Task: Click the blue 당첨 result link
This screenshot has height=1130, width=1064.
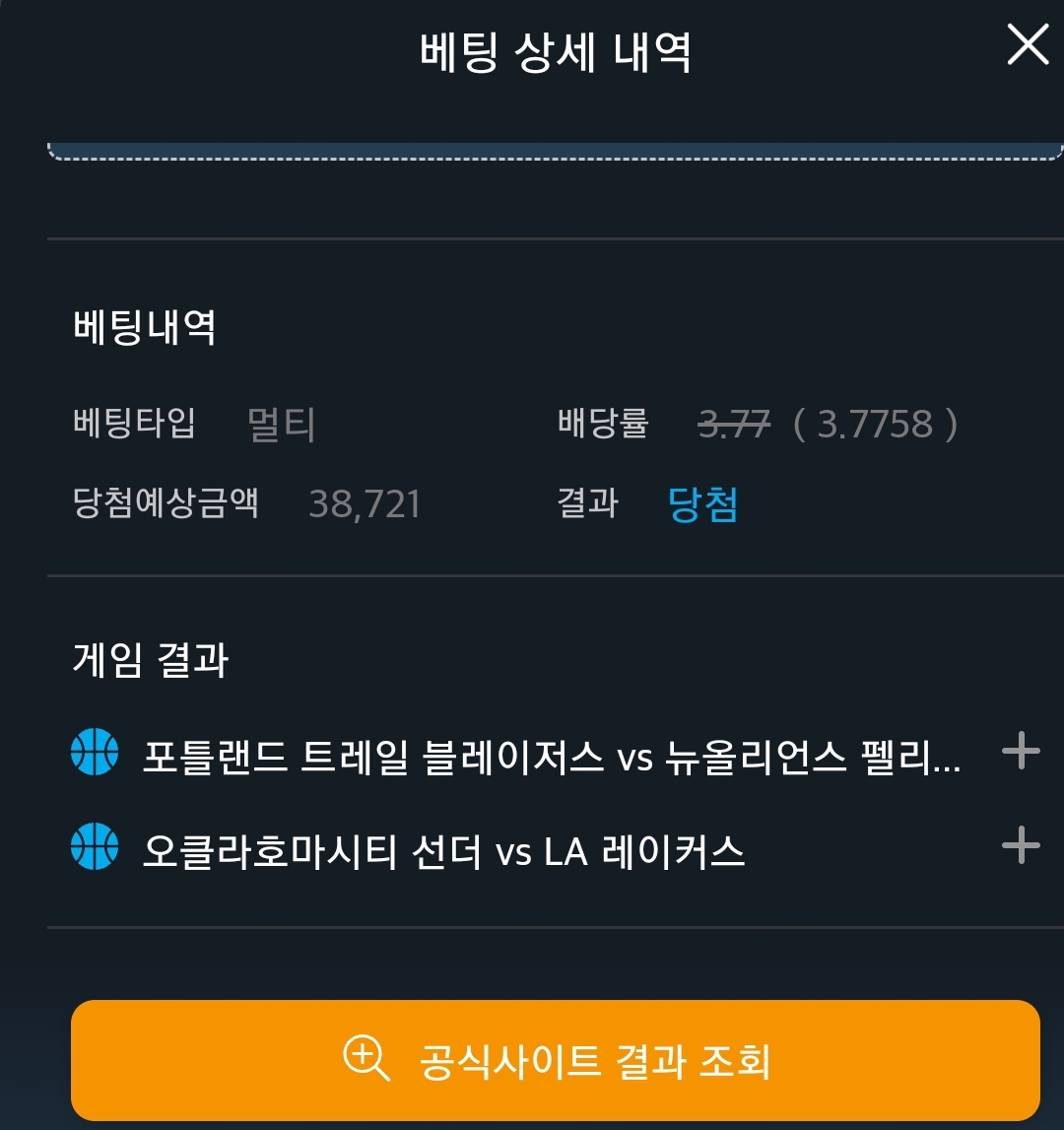Action: pyautogui.click(x=703, y=504)
